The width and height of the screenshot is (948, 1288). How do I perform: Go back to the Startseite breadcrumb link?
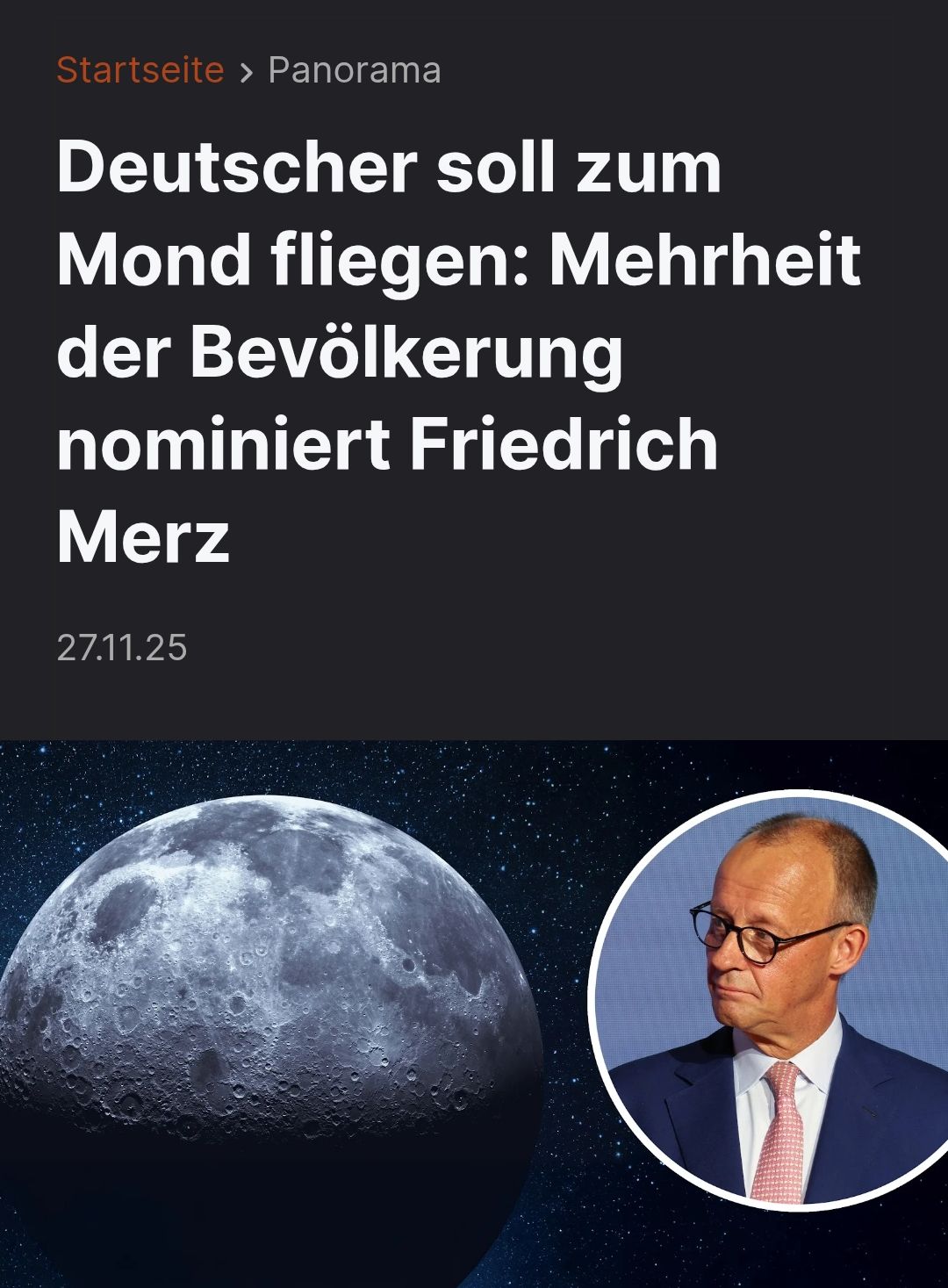[140, 70]
